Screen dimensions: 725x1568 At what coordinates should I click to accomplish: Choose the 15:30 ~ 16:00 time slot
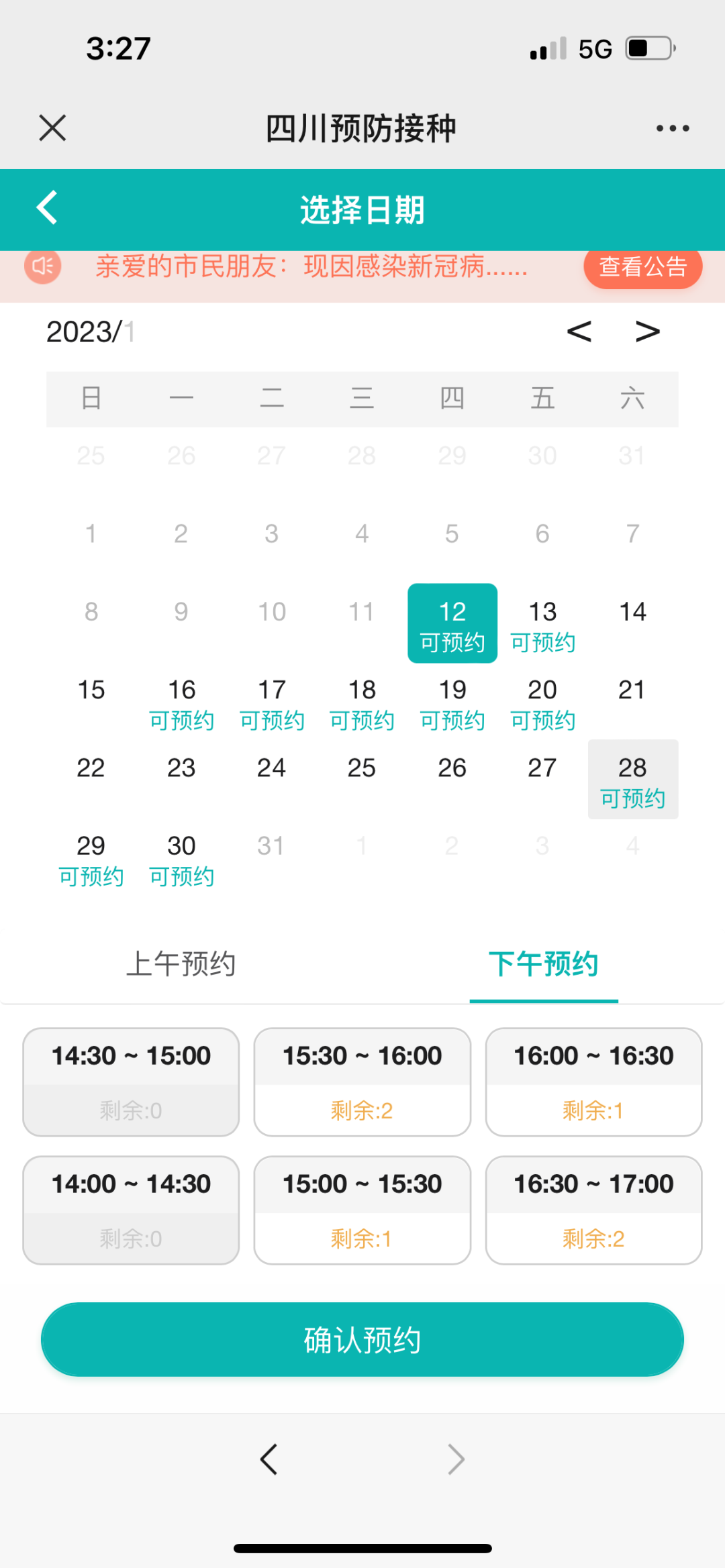tap(362, 1082)
